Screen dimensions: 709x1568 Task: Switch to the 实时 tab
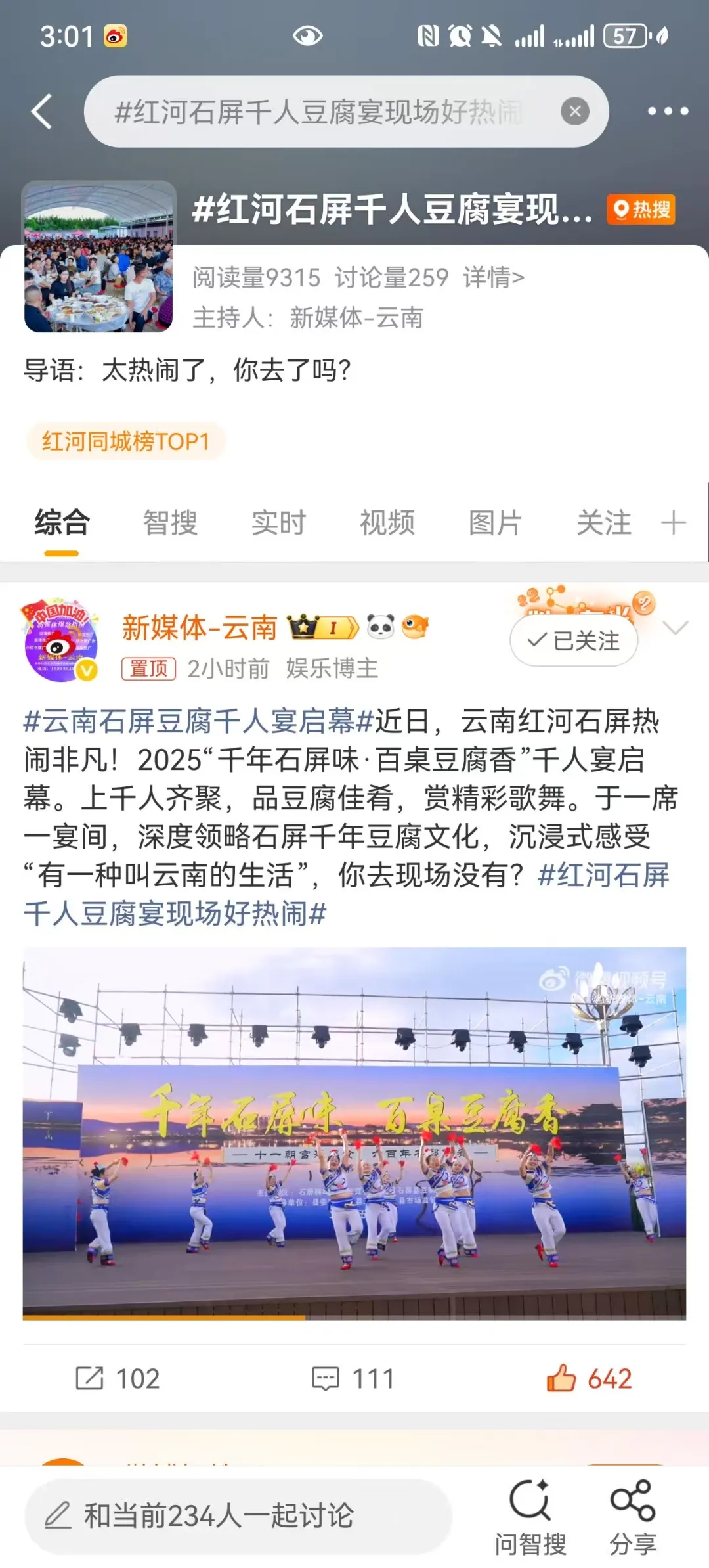point(278,523)
